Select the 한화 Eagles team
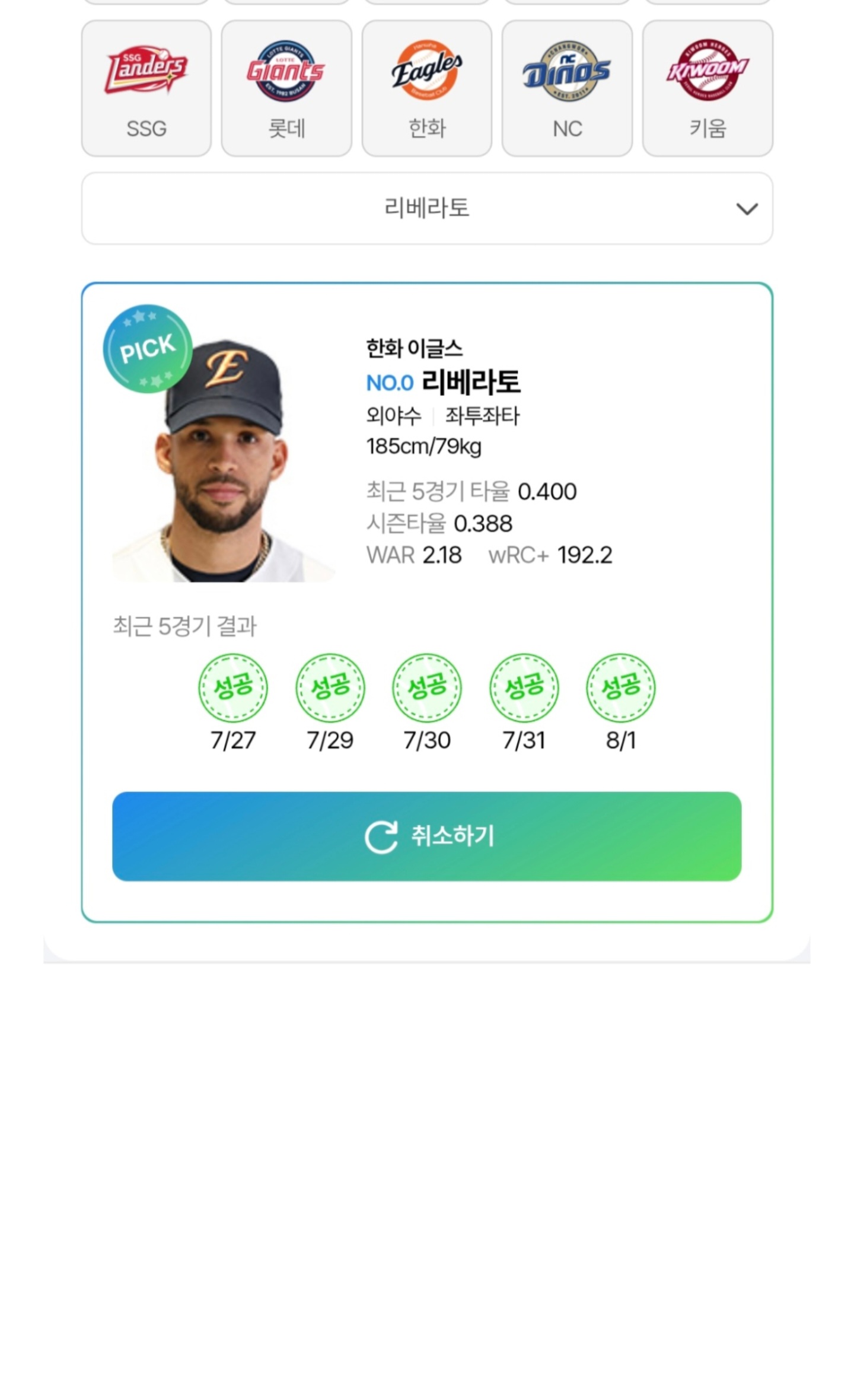 [x=426, y=88]
